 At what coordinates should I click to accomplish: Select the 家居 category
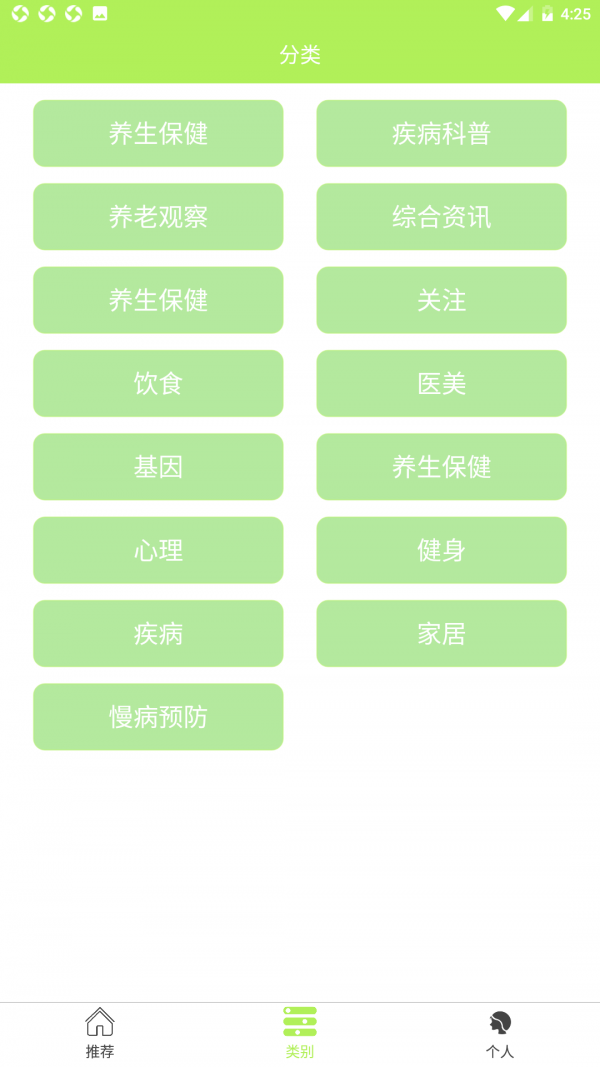(x=441, y=633)
